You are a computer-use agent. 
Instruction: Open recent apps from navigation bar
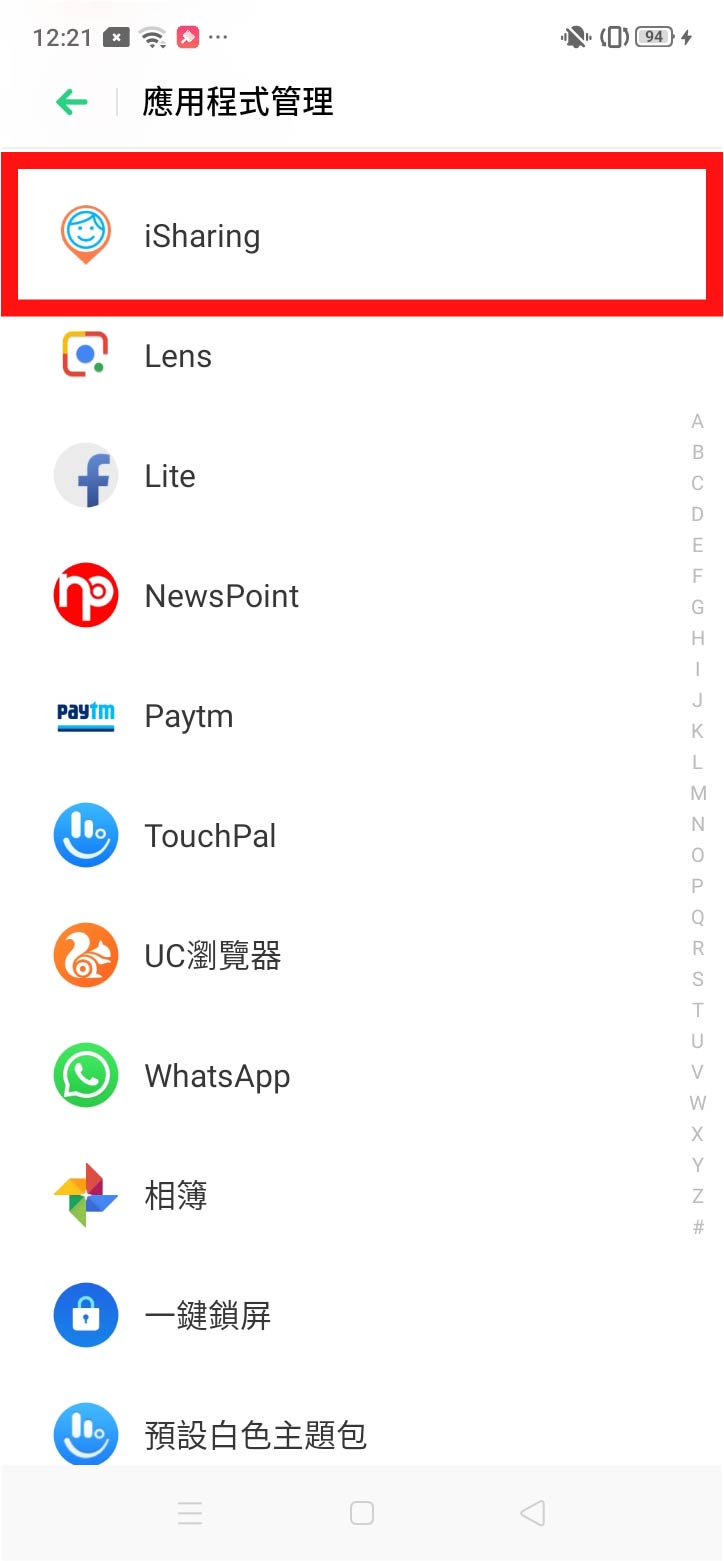click(x=190, y=1513)
